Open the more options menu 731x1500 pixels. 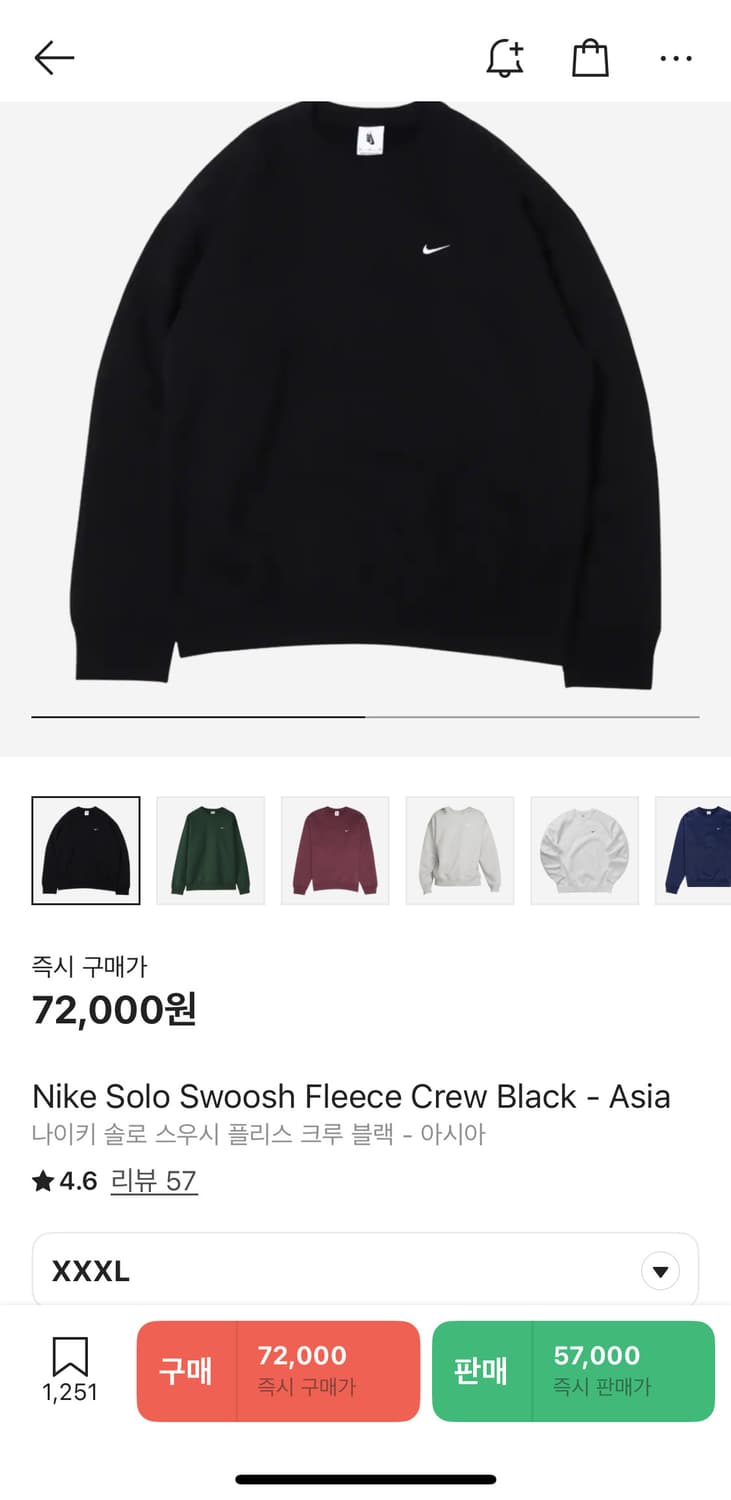pyautogui.click(x=676, y=58)
